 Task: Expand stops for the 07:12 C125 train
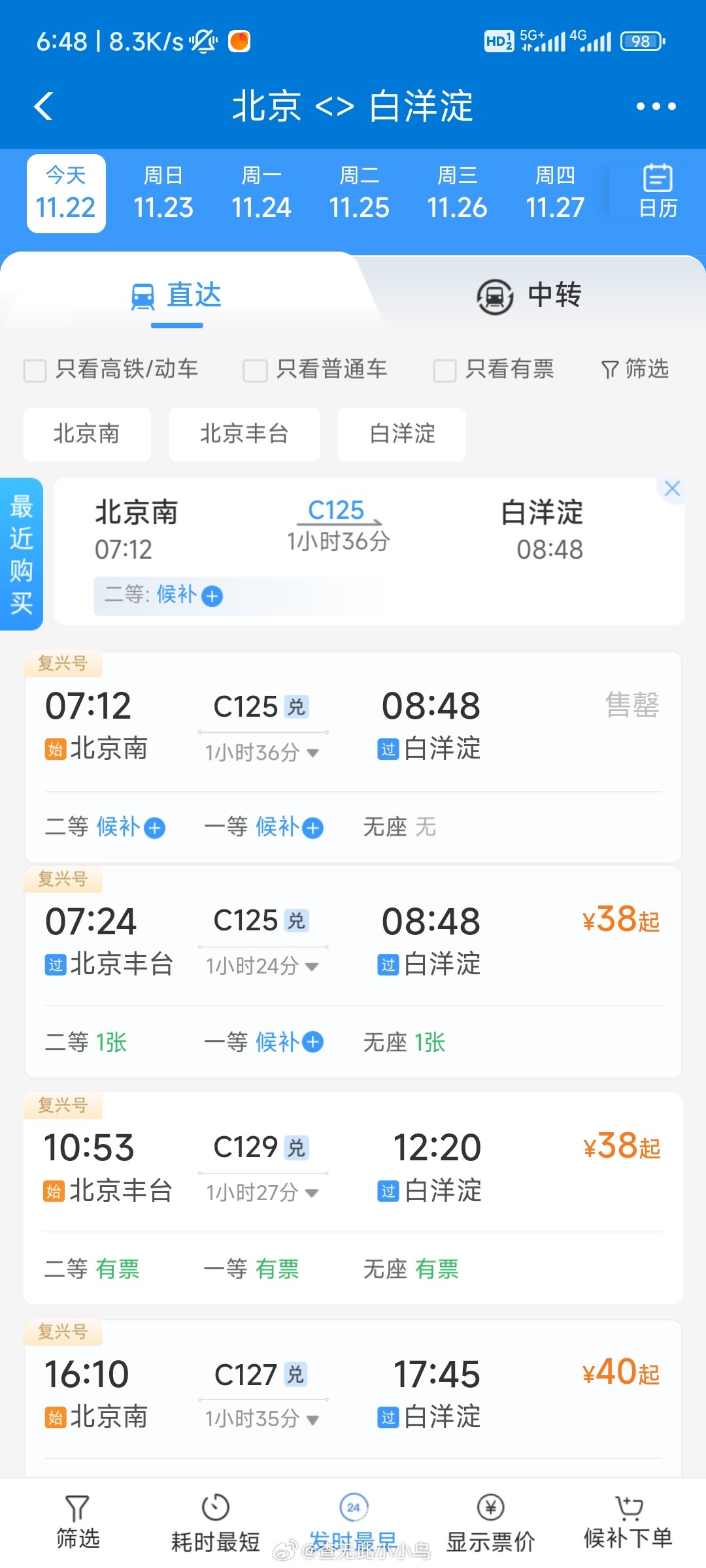pos(261,753)
